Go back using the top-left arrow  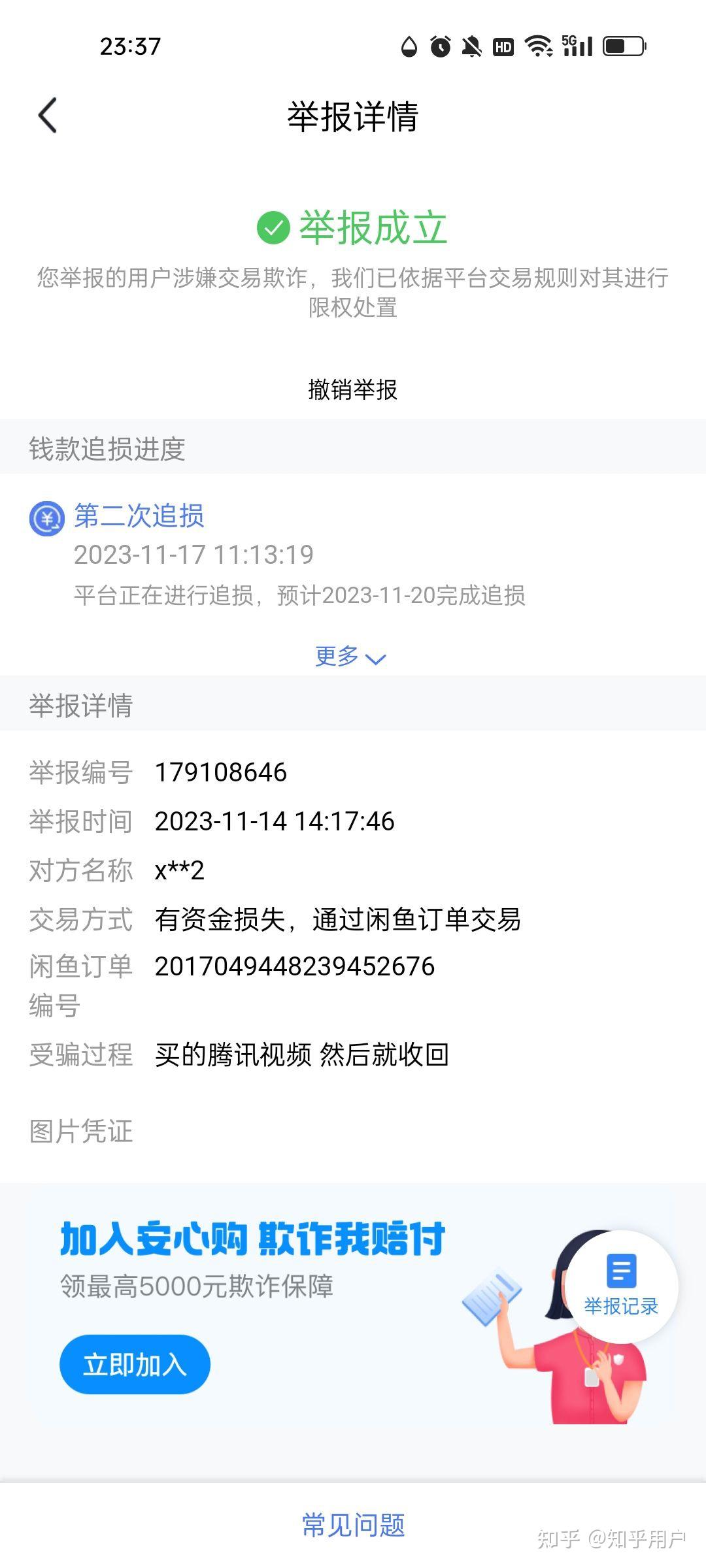48,116
